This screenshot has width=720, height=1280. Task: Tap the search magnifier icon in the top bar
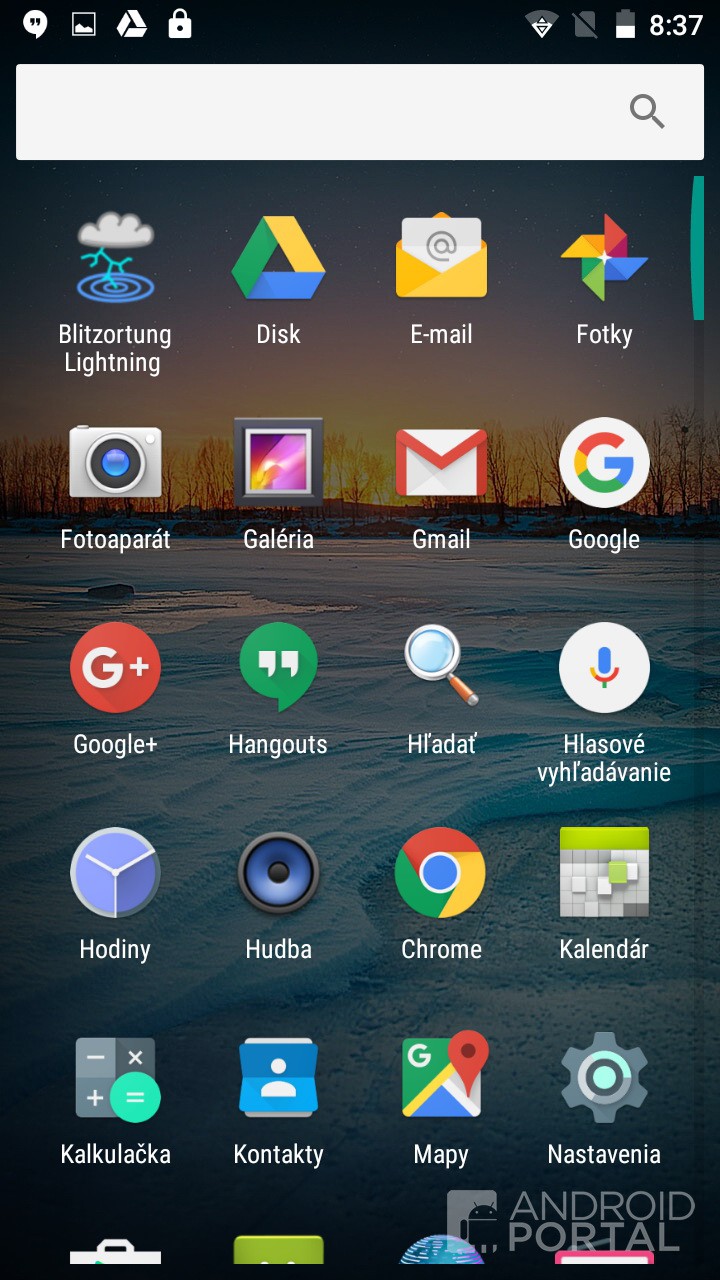[647, 112]
